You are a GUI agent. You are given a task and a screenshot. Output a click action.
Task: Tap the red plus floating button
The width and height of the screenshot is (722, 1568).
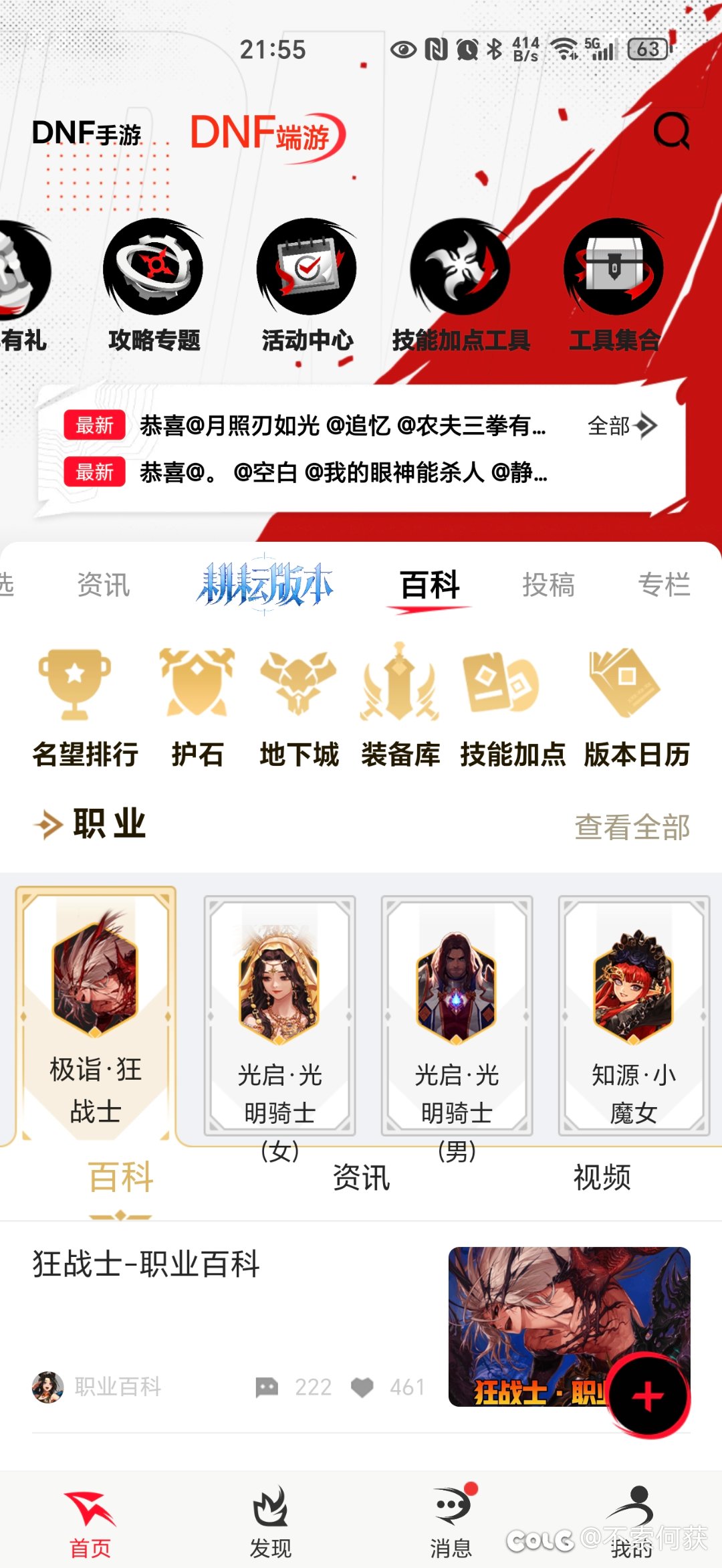tap(648, 1396)
